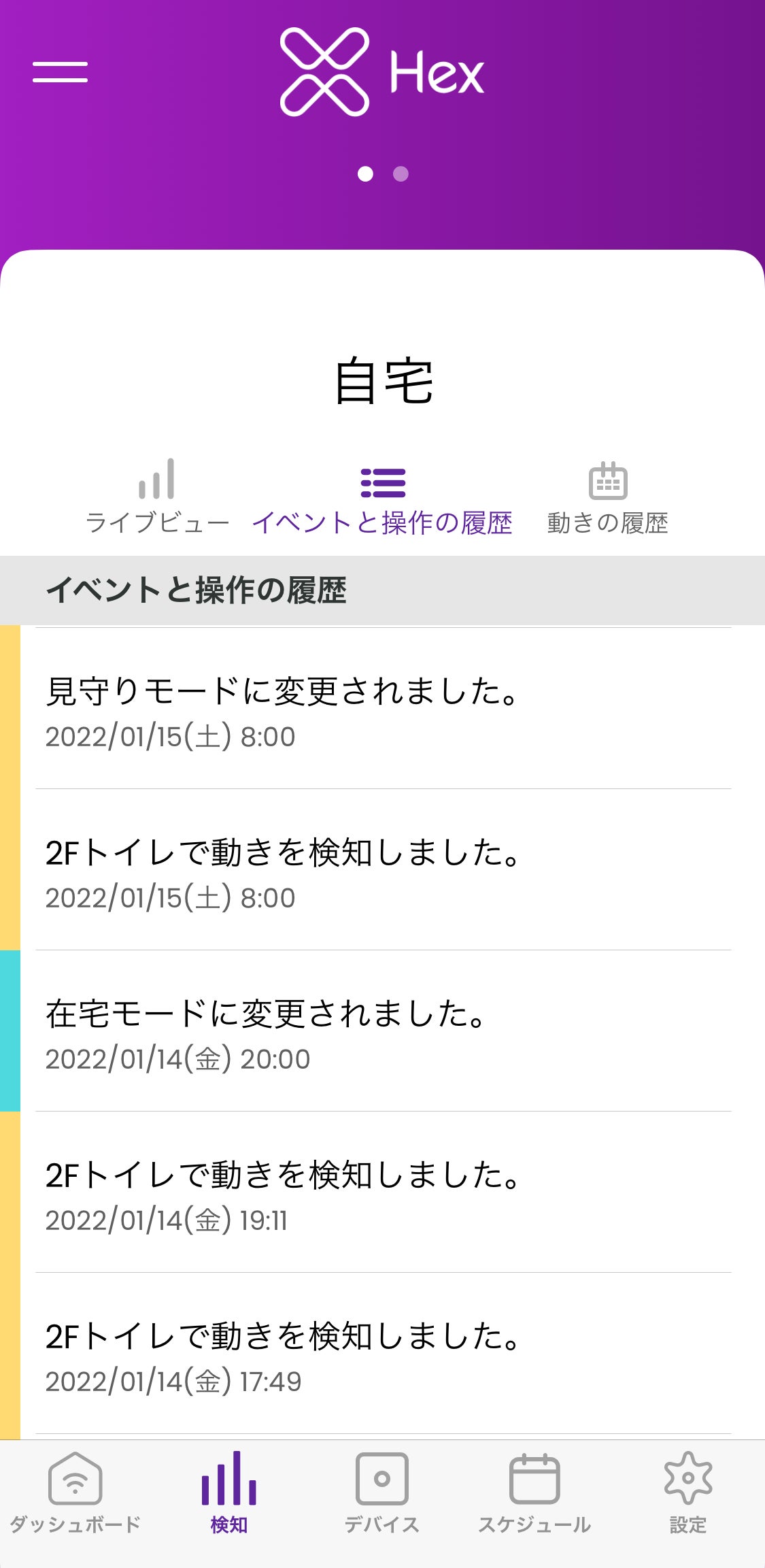This screenshot has height=1568, width=765.
Task: Switch to the ライブビュー tab
Action: coord(157,498)
